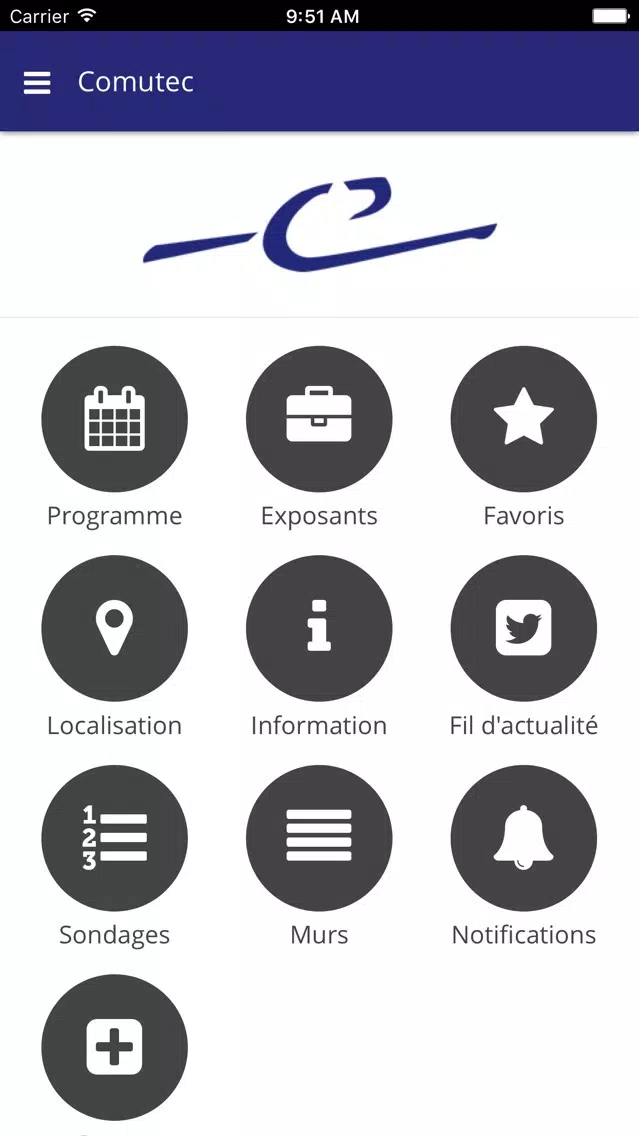Check Notifications bell

pyautogui.click(x=524, y=838)
